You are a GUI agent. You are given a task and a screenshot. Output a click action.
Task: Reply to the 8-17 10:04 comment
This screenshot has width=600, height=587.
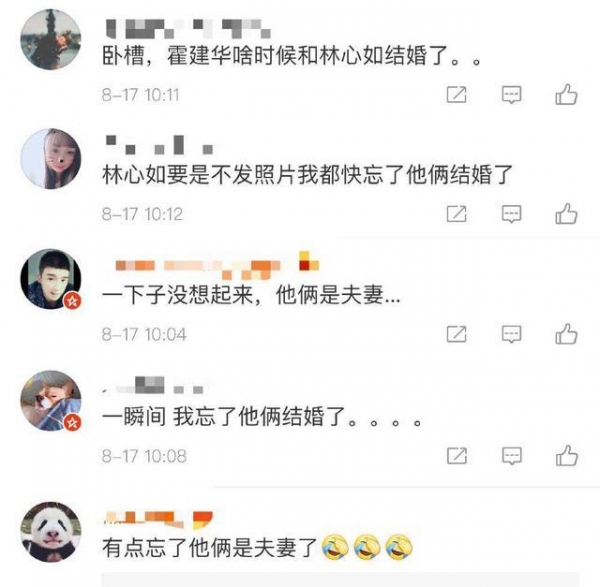tap(512, 333)
